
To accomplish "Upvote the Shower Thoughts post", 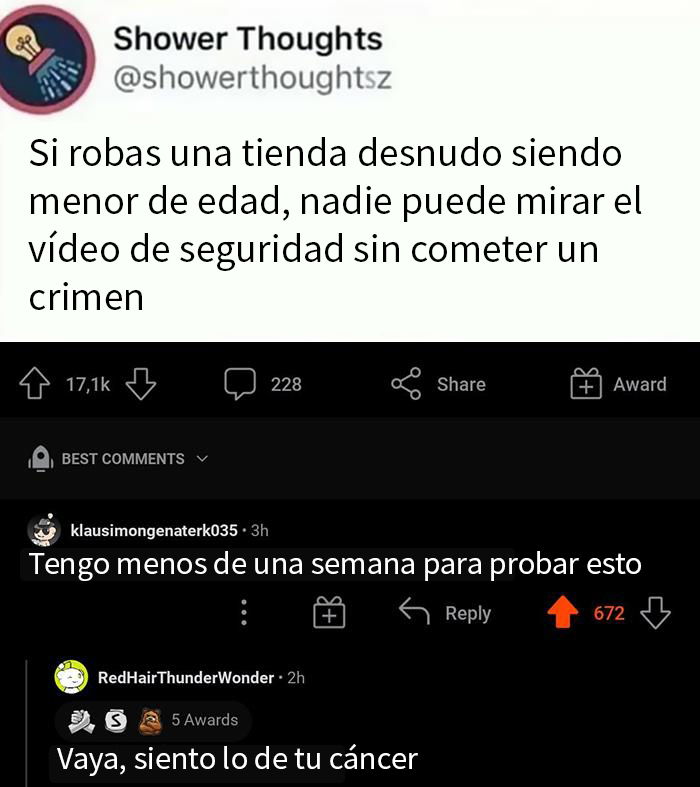I will point(37,384).
